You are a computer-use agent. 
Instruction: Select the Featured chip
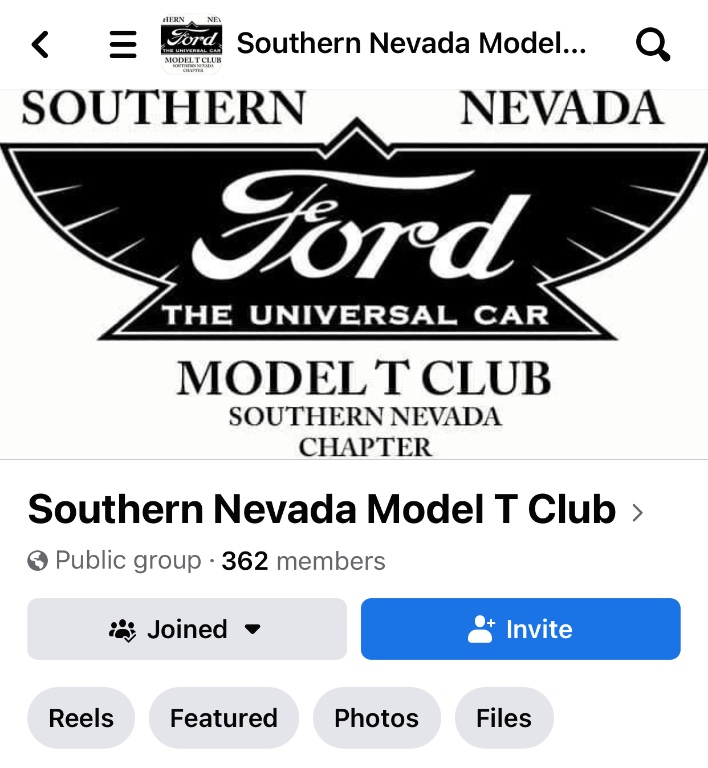pyautogui.click(x=224, y=718)
